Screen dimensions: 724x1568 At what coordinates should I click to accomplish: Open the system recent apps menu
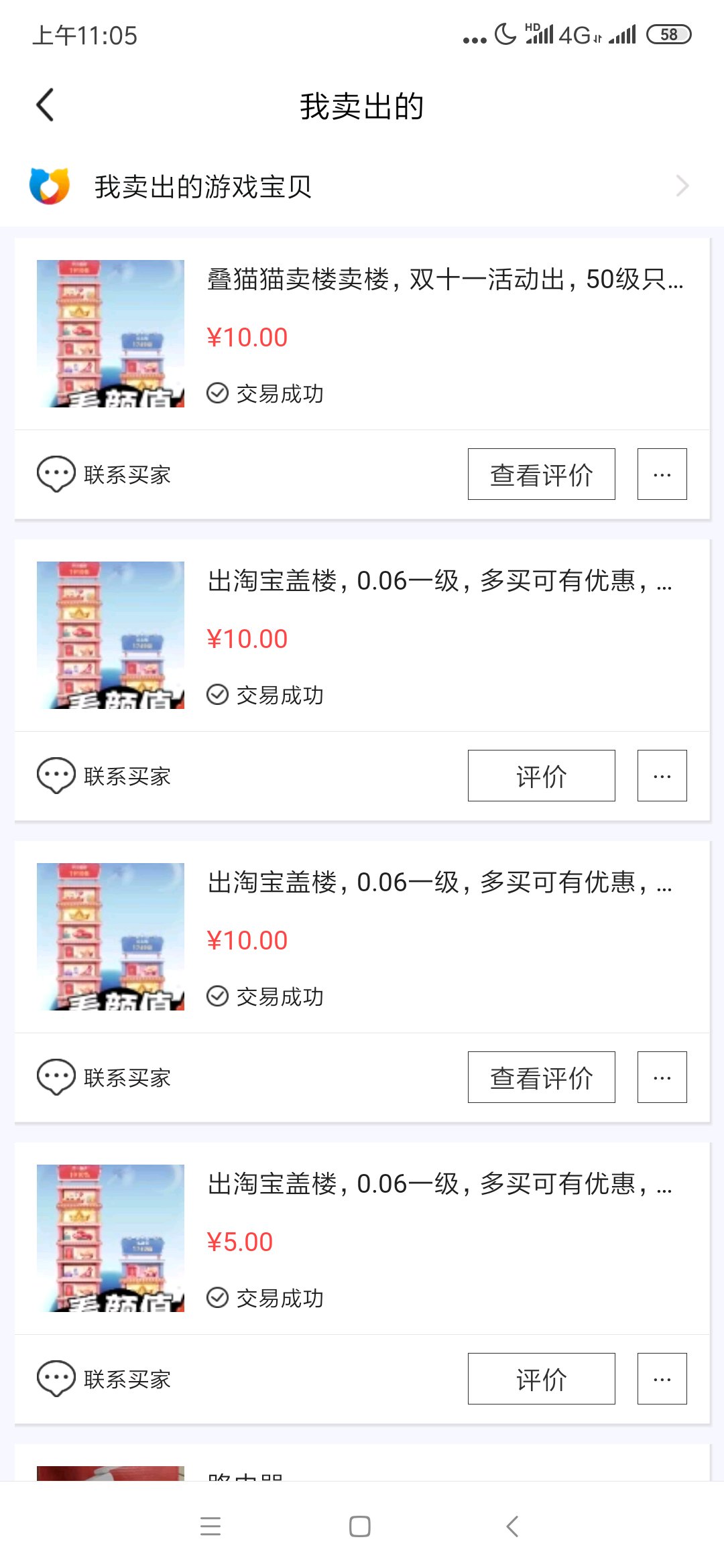(210, 1526)
